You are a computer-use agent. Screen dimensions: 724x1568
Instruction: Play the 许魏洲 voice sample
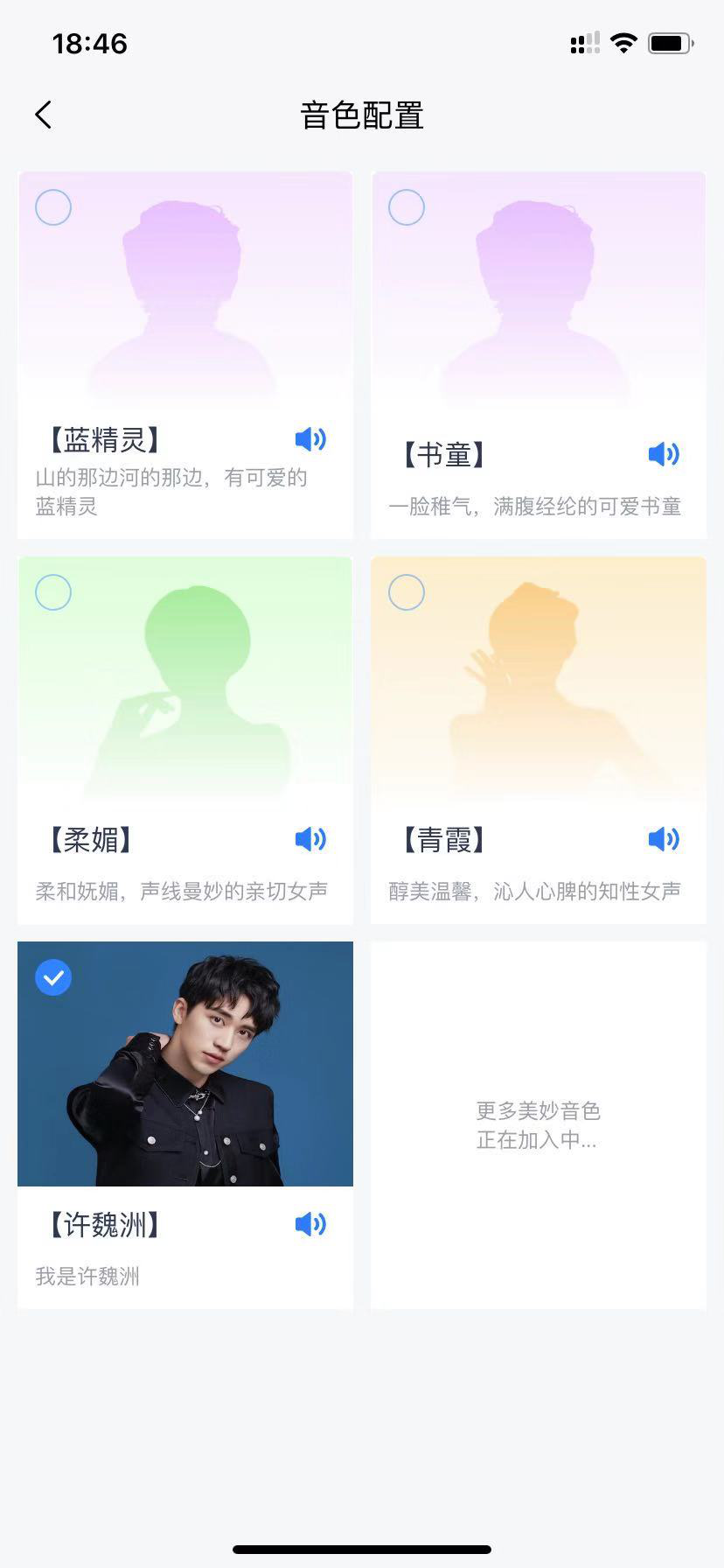311,1224
